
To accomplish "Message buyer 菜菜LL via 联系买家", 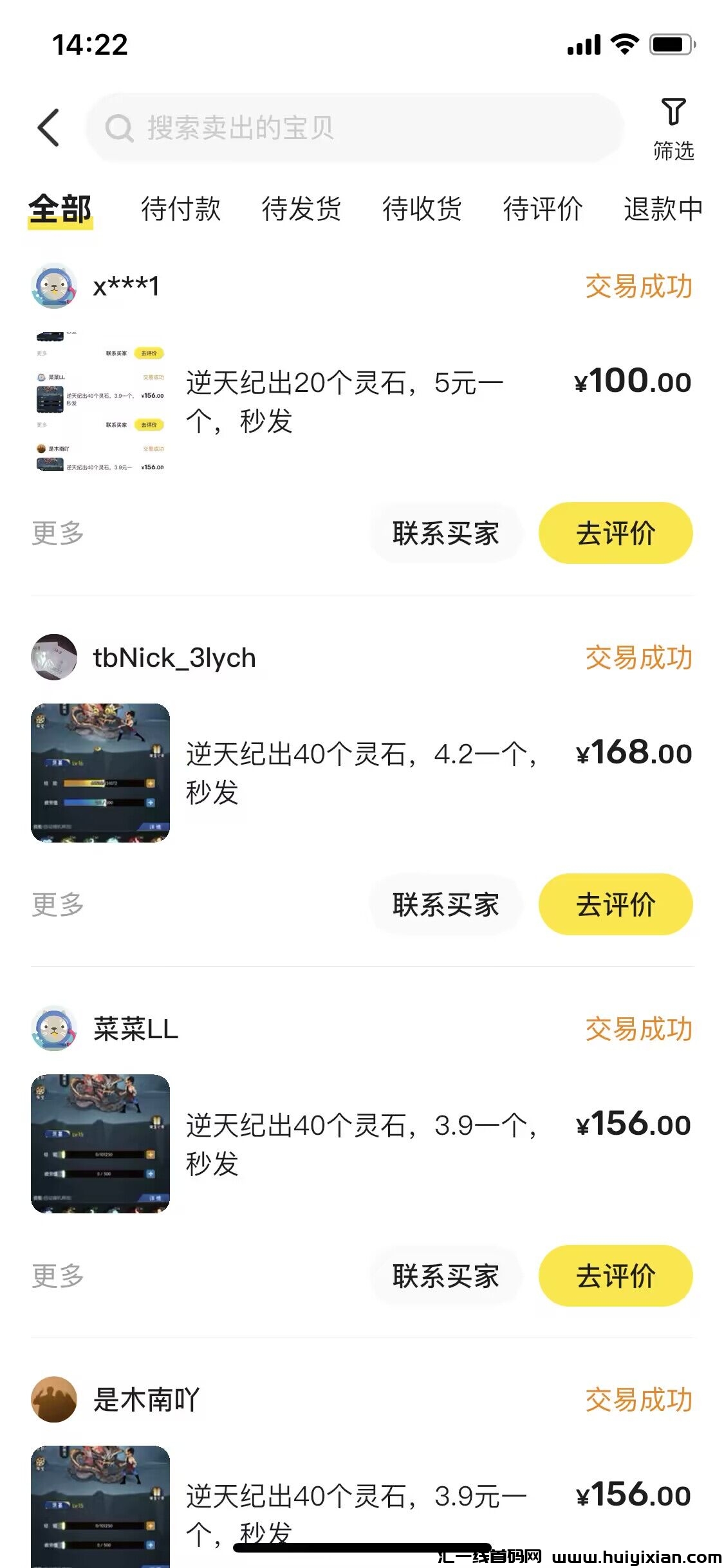I will (x=446, y=1276).
